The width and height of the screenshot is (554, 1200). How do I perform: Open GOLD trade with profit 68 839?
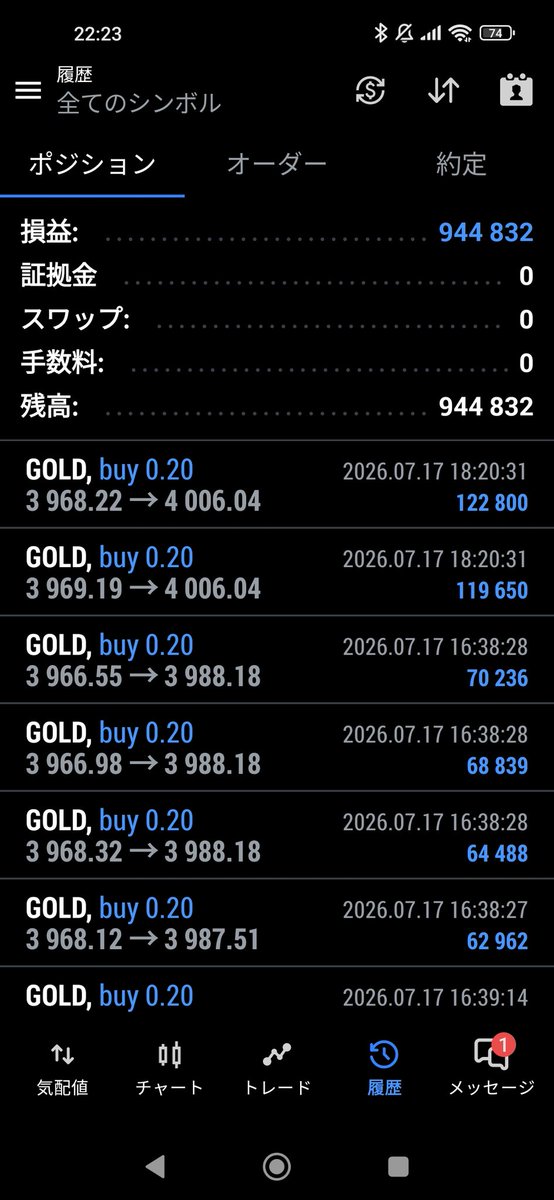[277, 747]
